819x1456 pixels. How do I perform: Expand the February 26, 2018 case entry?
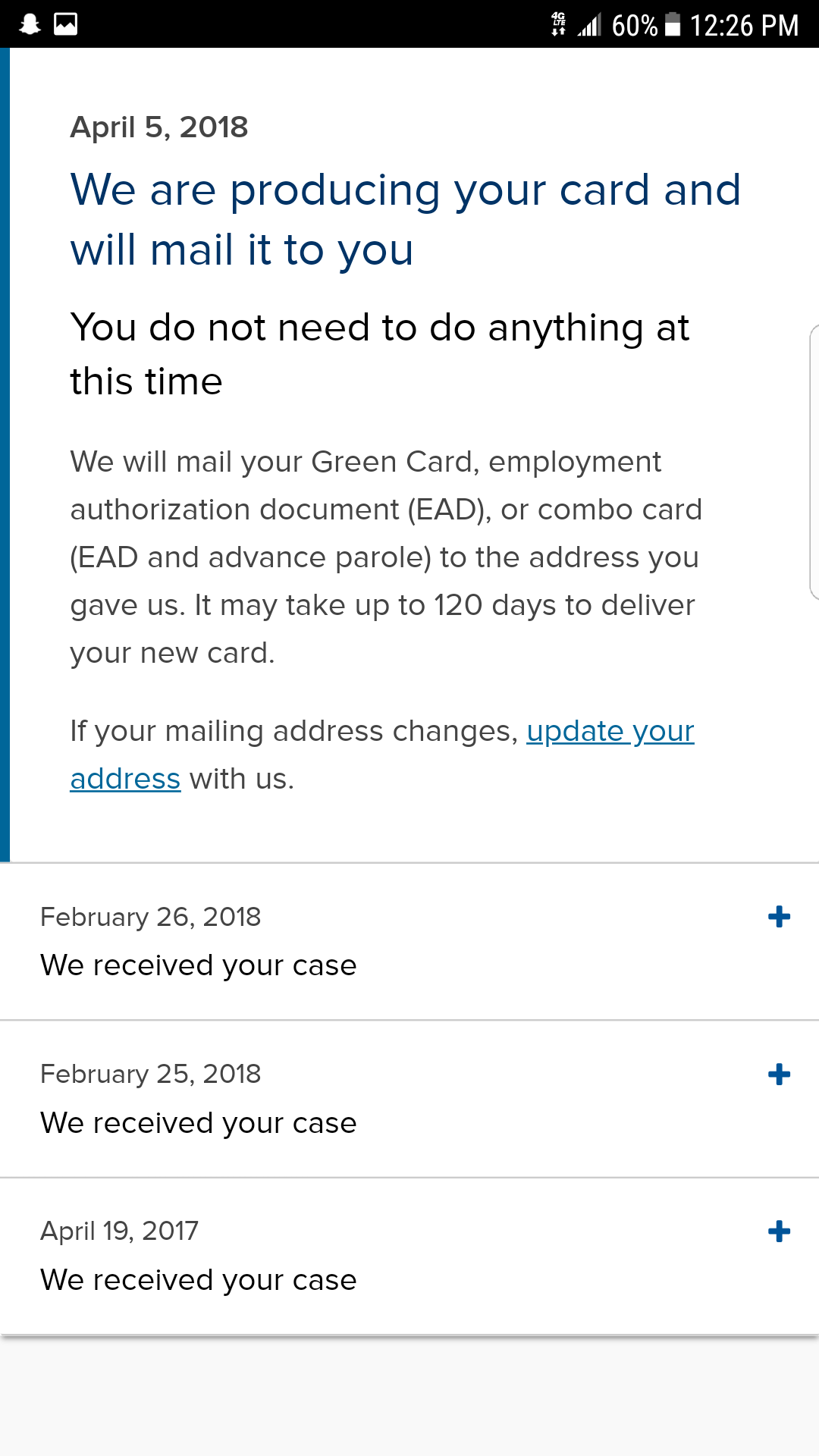point(779,917)
